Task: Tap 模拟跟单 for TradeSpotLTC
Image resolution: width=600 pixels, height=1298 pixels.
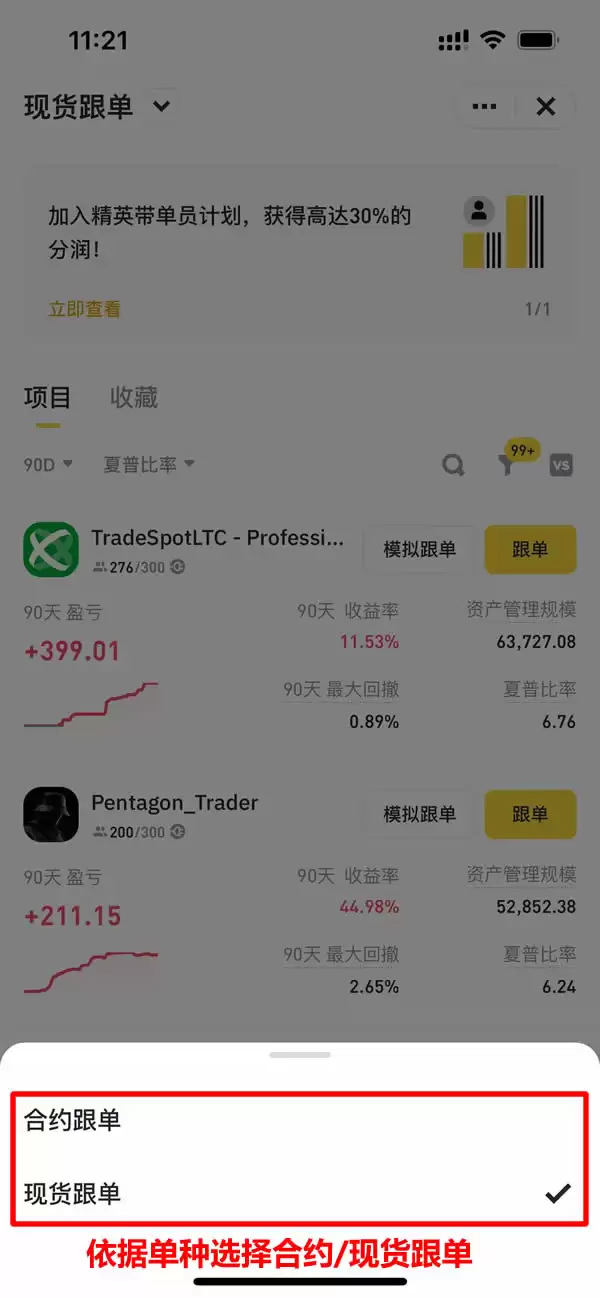Action: [420, 549]
